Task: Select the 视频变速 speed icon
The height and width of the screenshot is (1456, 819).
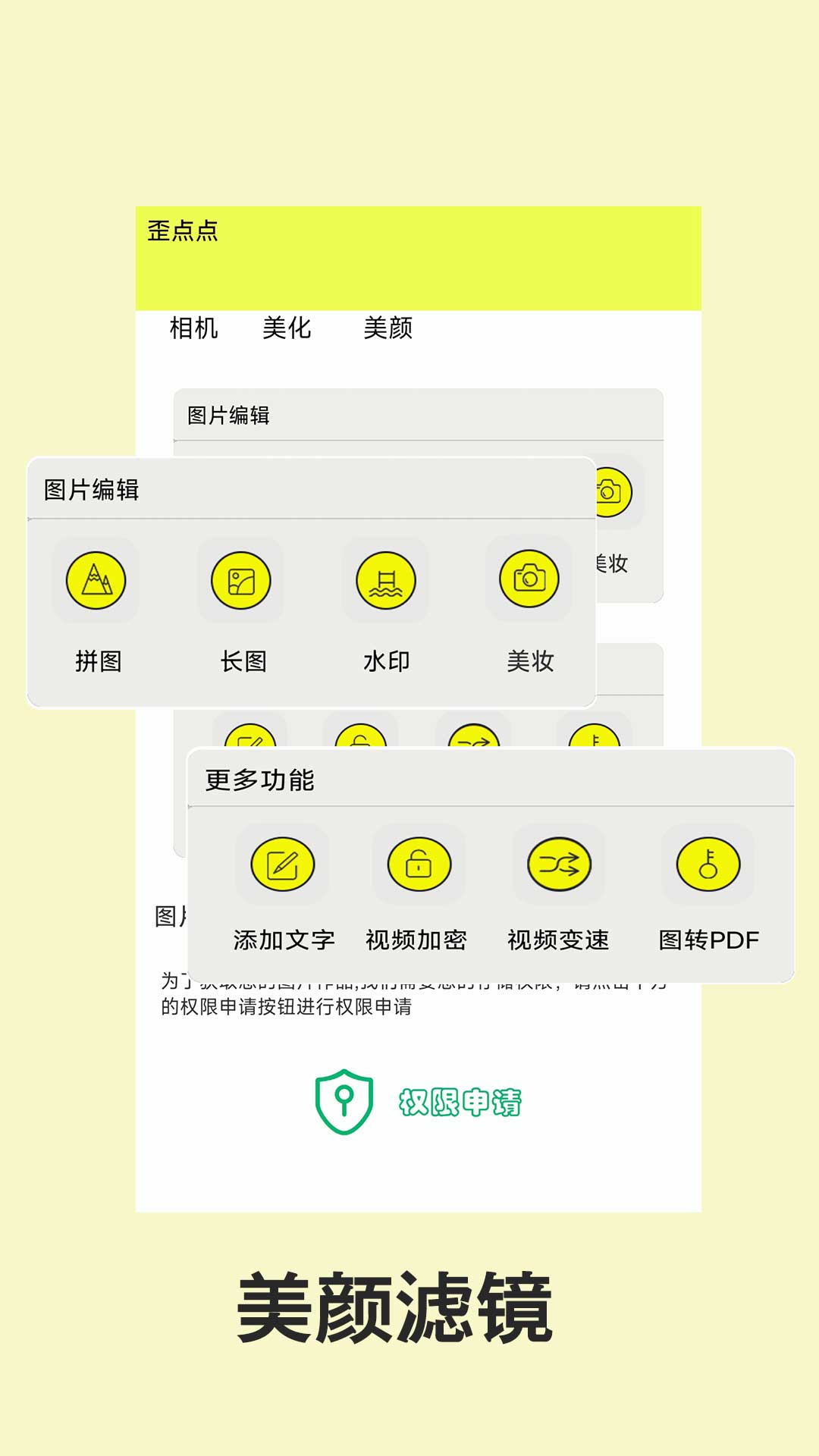Action: [560, 864]
